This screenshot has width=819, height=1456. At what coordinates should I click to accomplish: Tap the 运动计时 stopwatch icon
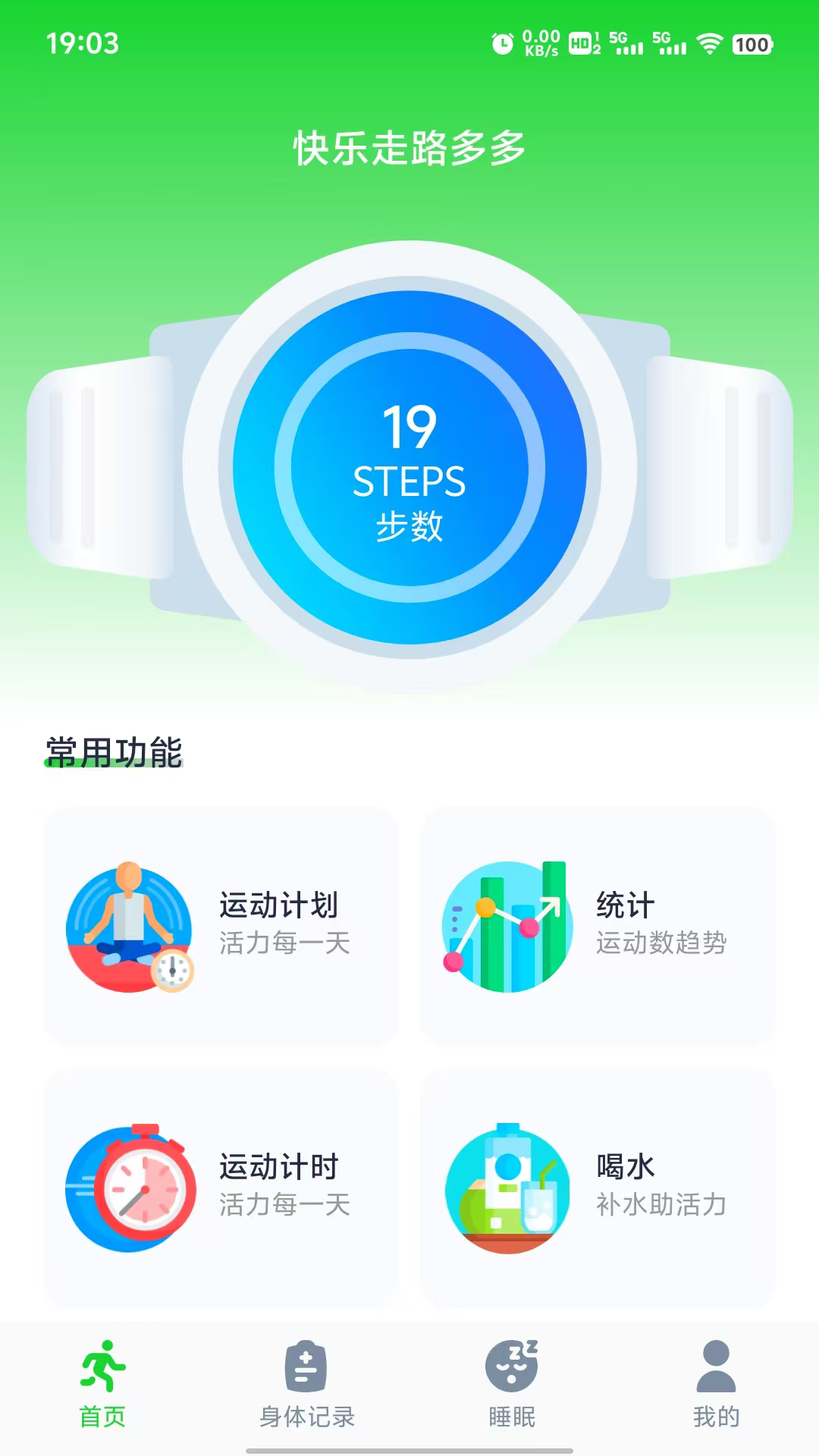coord(127,1189)
